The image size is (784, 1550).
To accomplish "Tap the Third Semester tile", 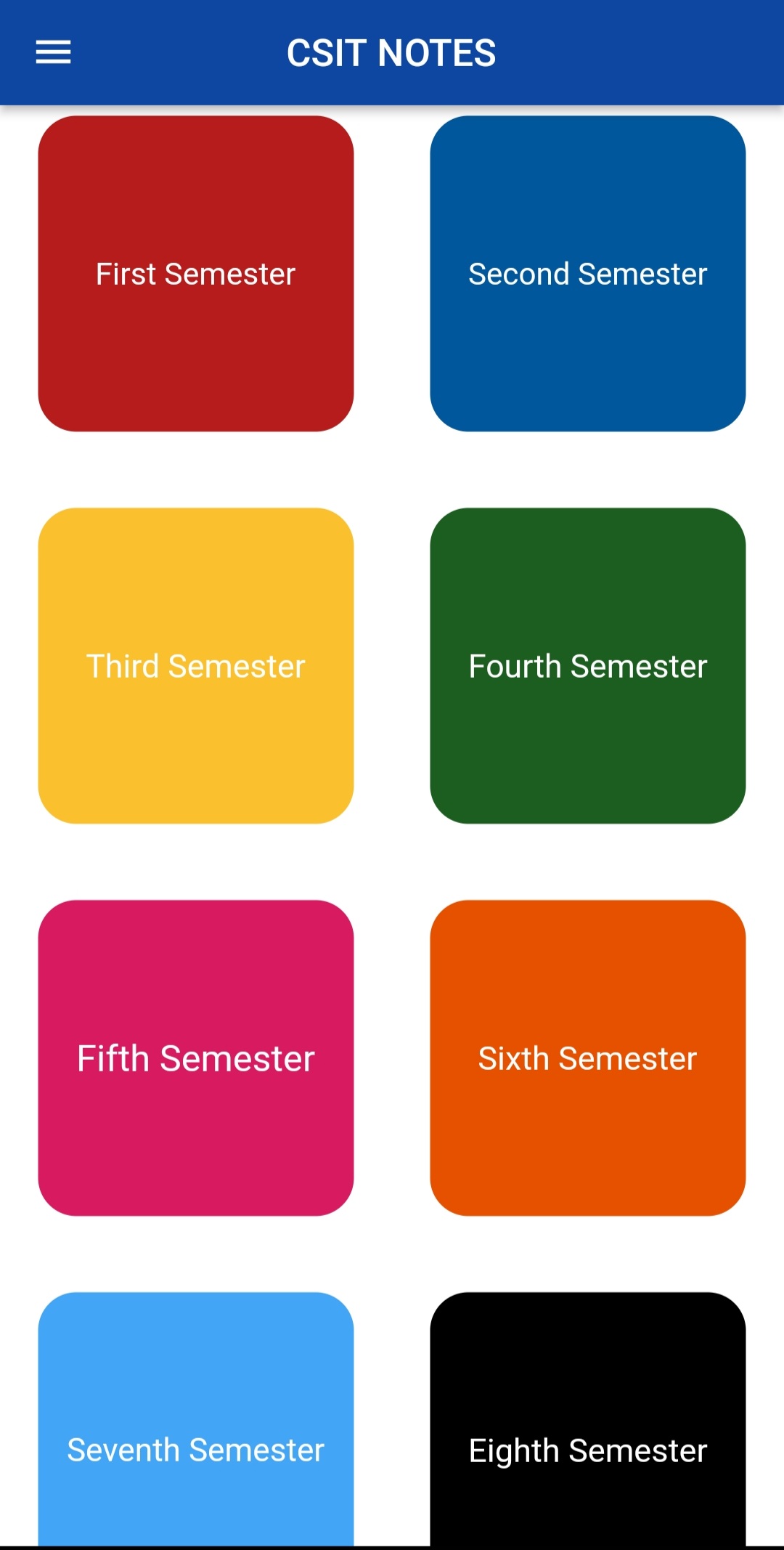I will [x=196, y=666].
